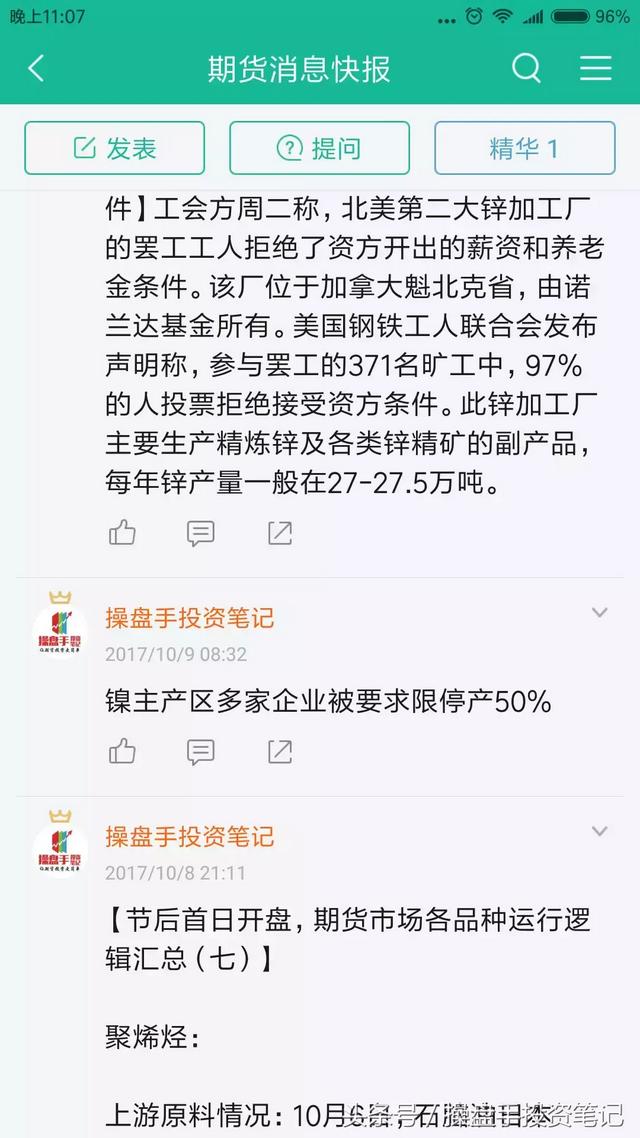Tap the 发表 button to post
The image size is (640, 1138).
pyautogui.click(x=115, y=149)
